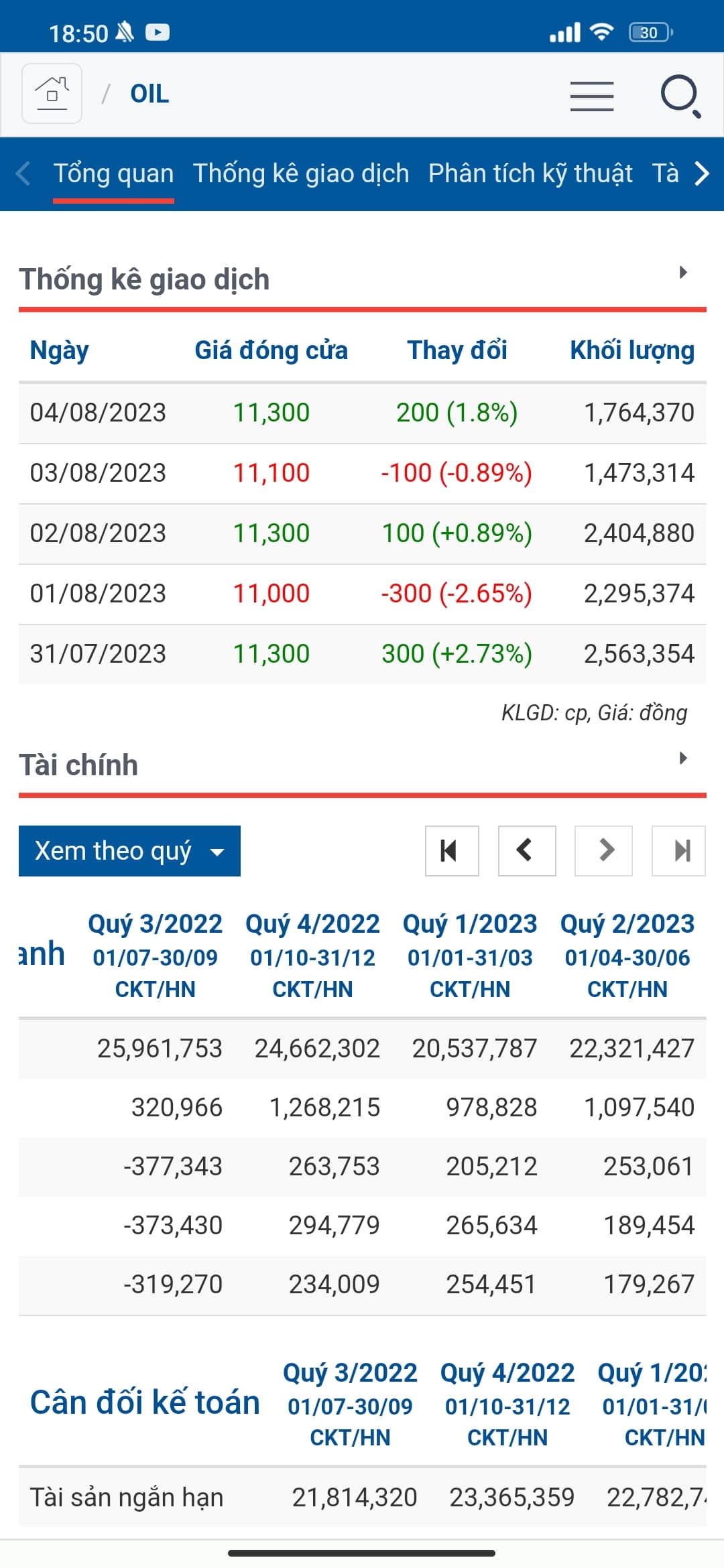
Task: Switch to Phân tích kỹ thuật tab
Action: tap(530, 174)
